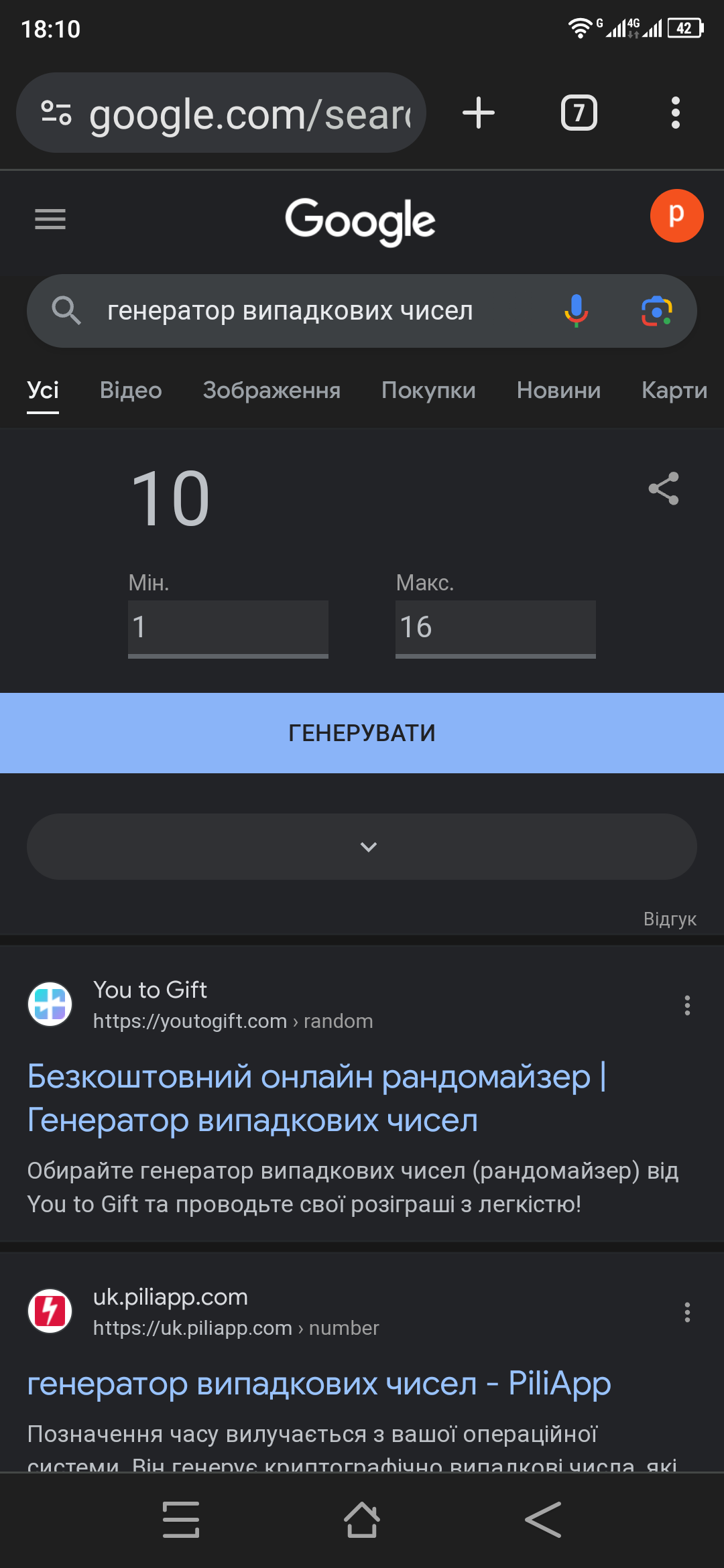Viewport: 724px width, 1568px height.
Task: Open the tab switcher showing 7
Action: [x=579, y=113]
